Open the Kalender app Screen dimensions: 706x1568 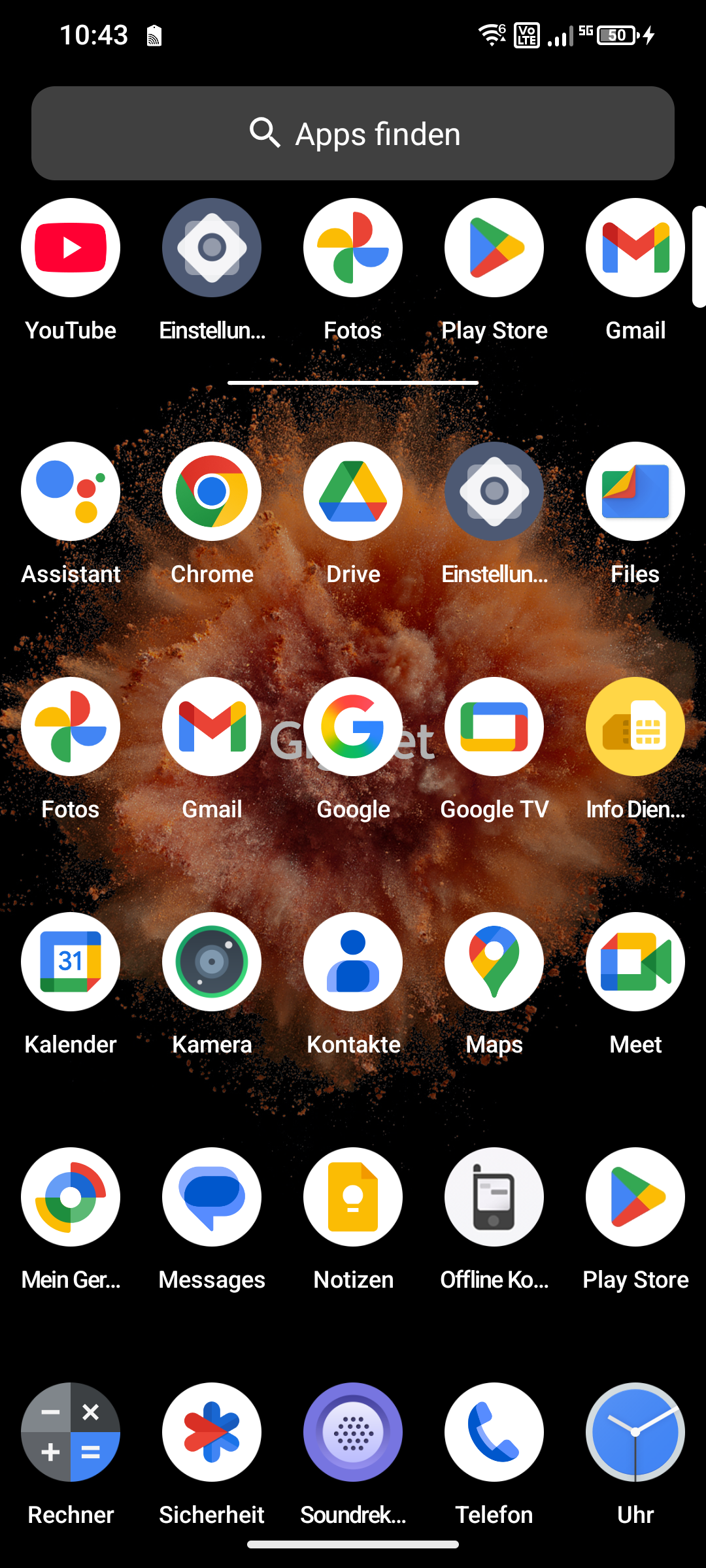[70, 962]
